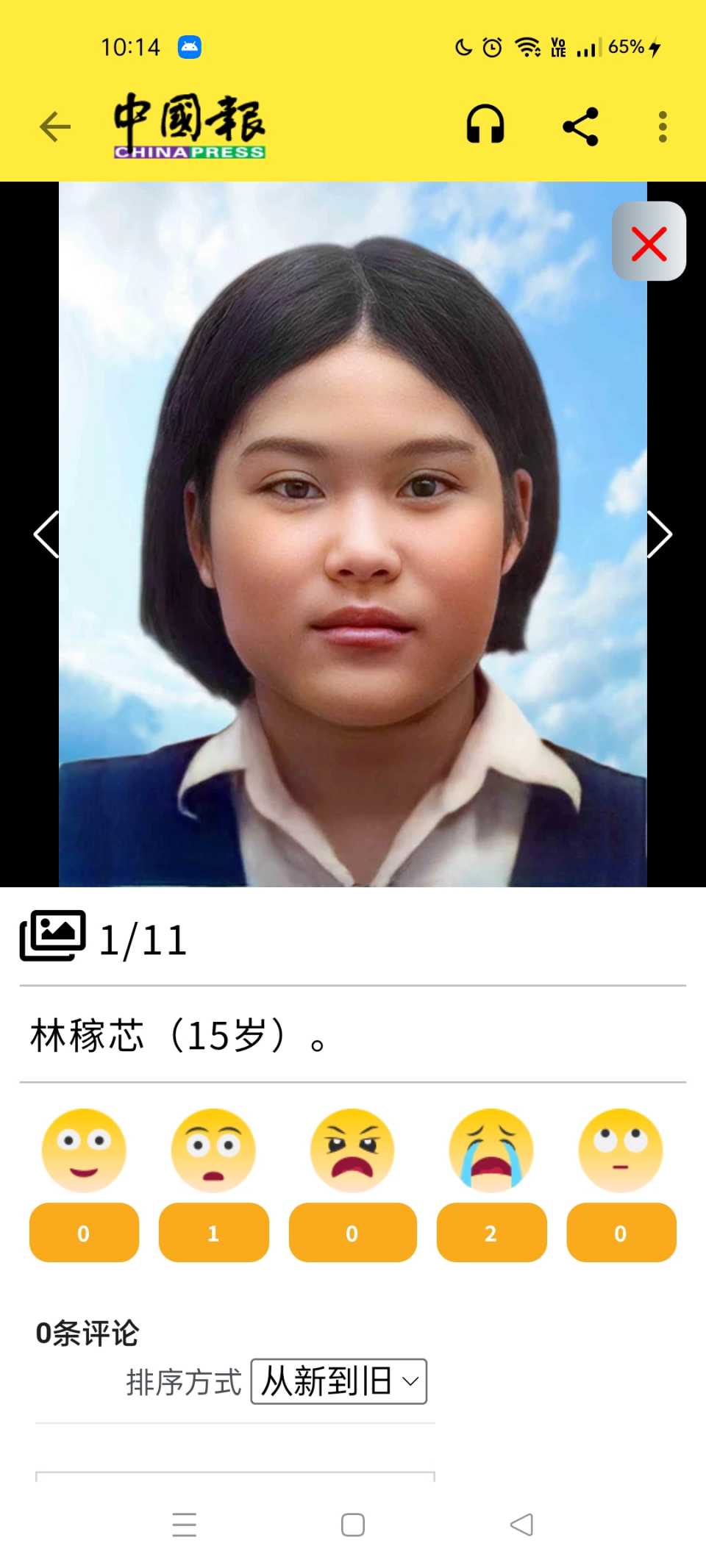The image size is (706, 1568).
Task: Share this article
Action: click(x=580, y=127)
